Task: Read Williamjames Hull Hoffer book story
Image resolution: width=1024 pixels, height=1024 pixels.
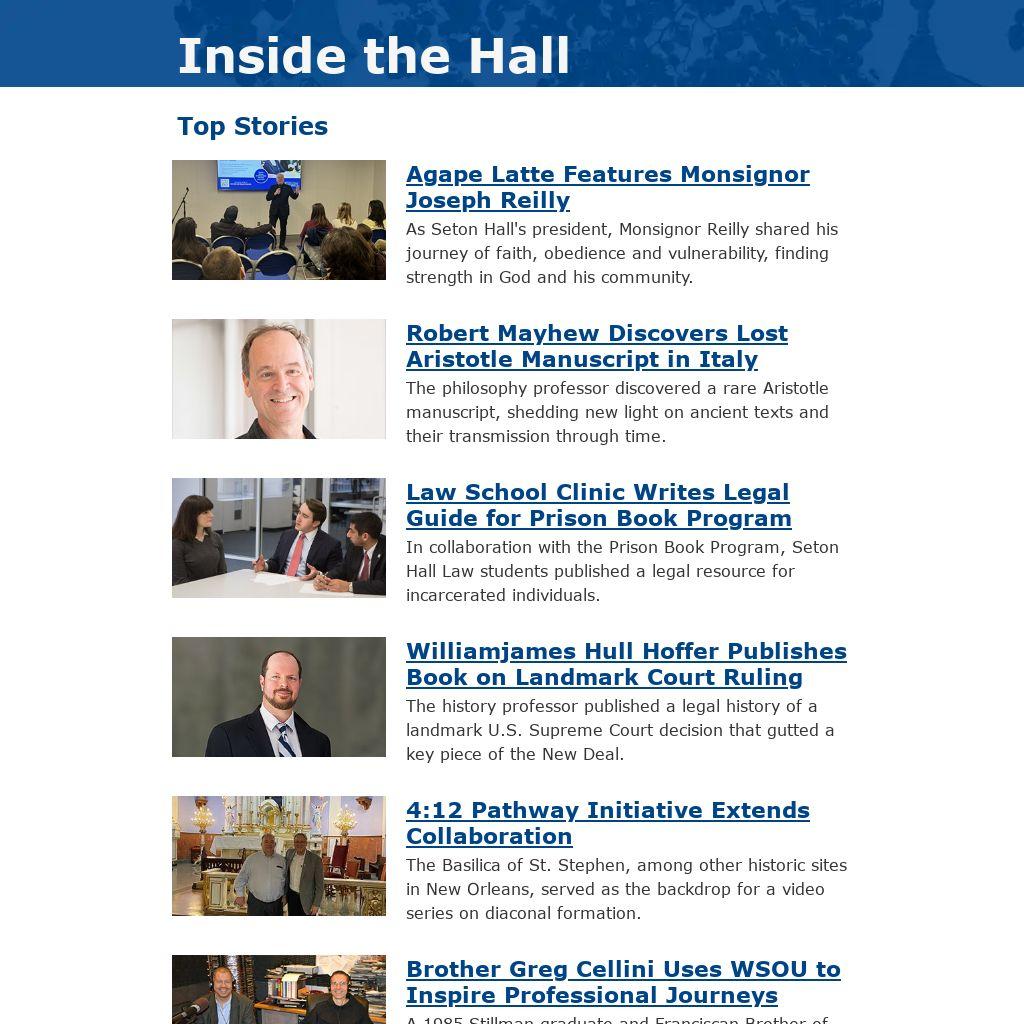Action: [626, 664]
